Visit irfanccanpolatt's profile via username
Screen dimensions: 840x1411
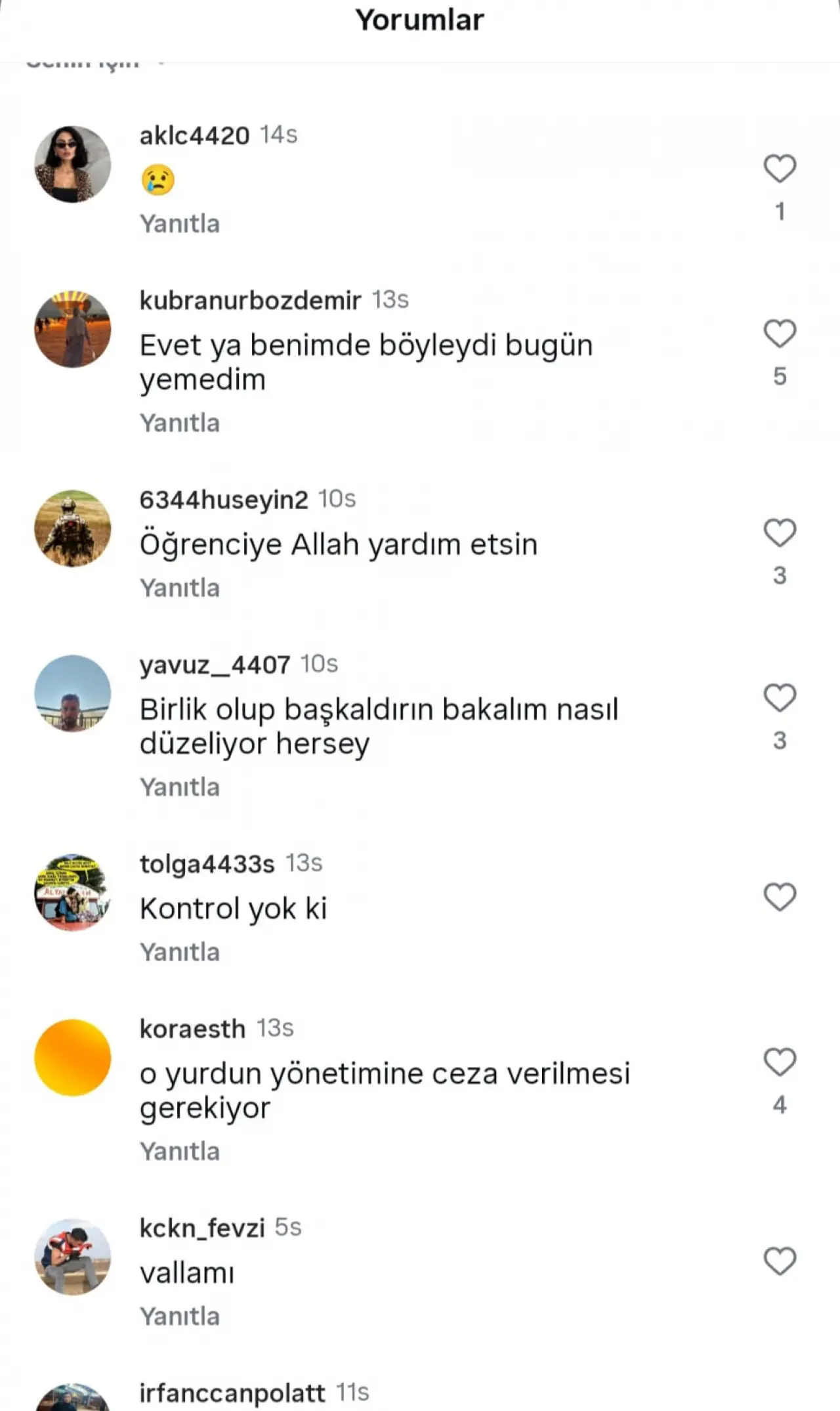(x=232, y=1393)
